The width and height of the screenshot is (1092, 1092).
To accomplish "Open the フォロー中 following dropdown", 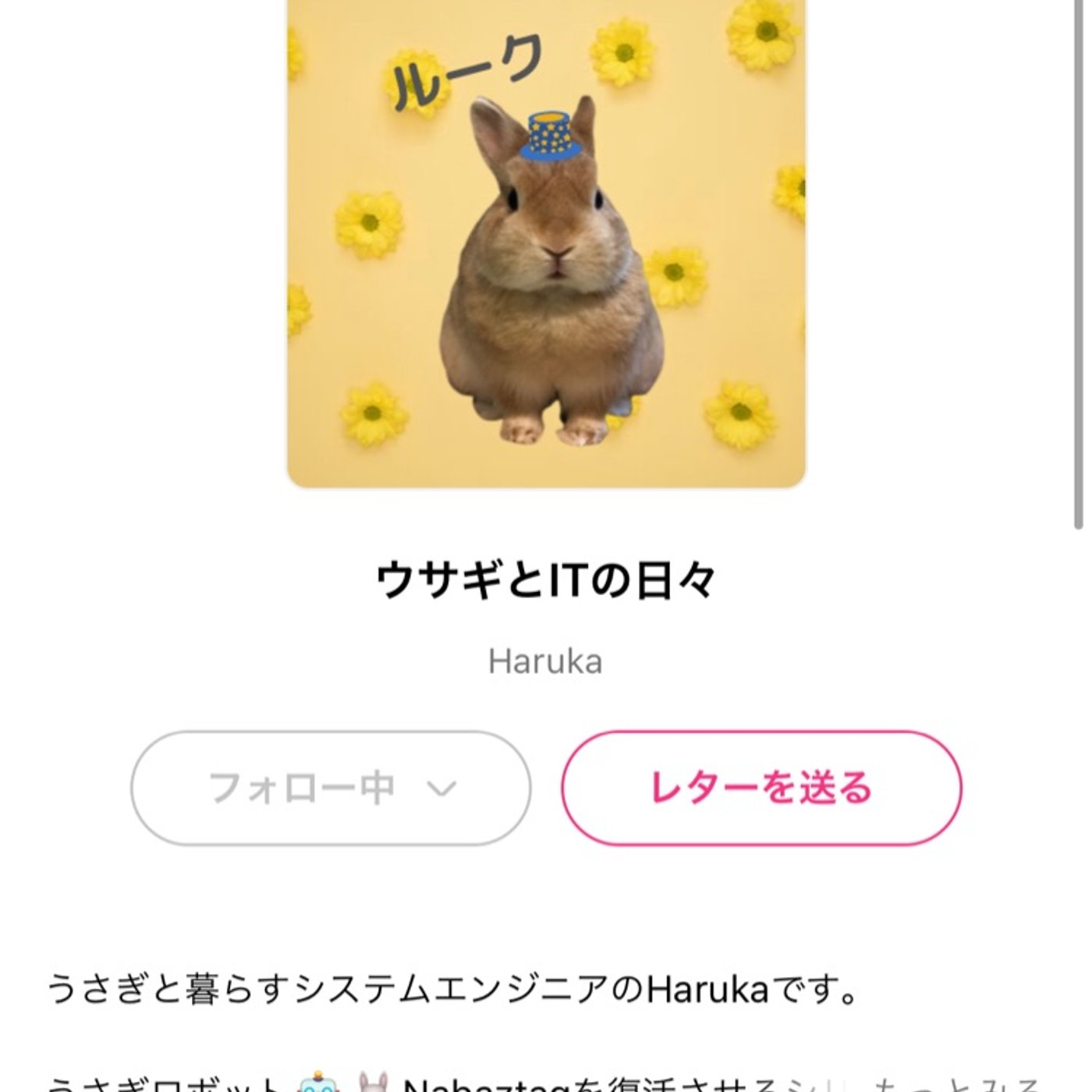I will 331,788.
